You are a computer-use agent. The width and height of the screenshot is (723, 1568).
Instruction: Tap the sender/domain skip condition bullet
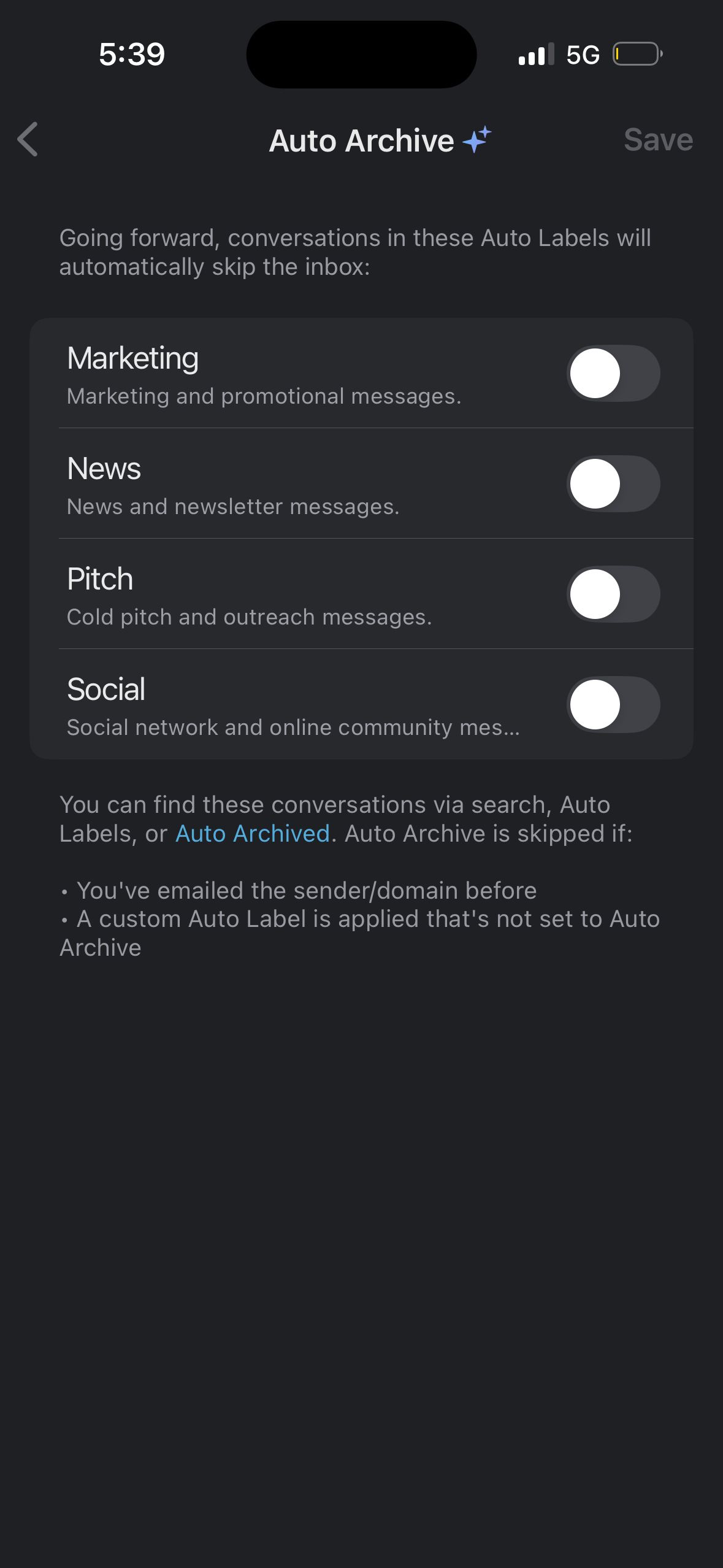tap(298, 890)
